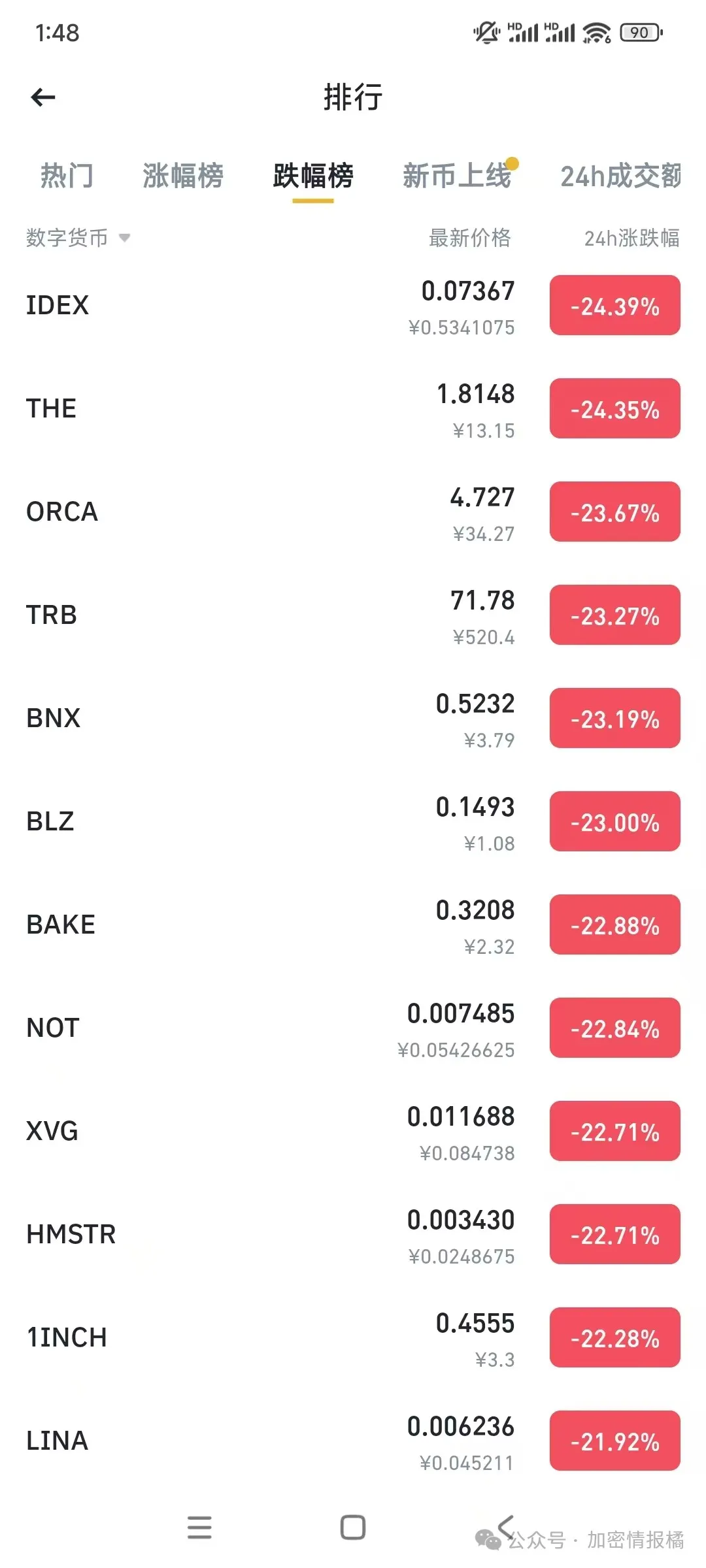Open the IDEX coin row
Image resolution: width=706 pixels, height=1568 pixels.
[x=353, y=306]
